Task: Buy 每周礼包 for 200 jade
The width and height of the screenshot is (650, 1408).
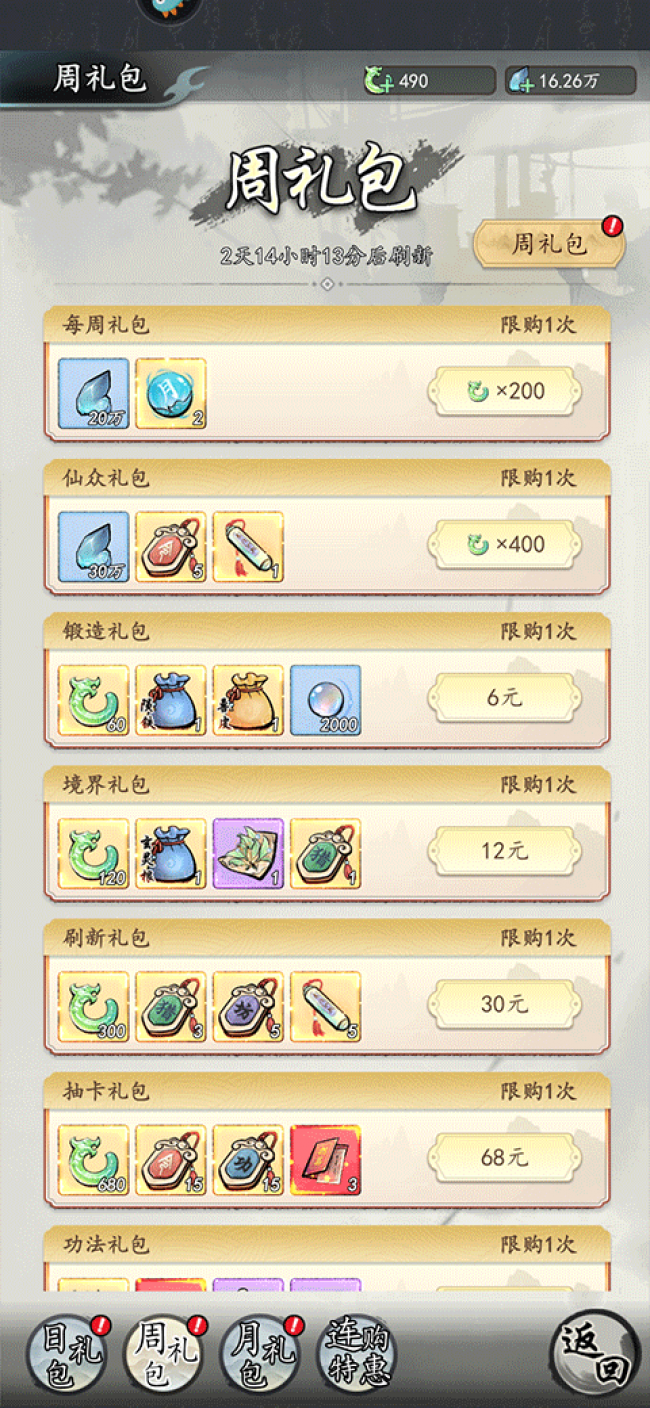Action: pyautogui.click(x=505, y=391)
